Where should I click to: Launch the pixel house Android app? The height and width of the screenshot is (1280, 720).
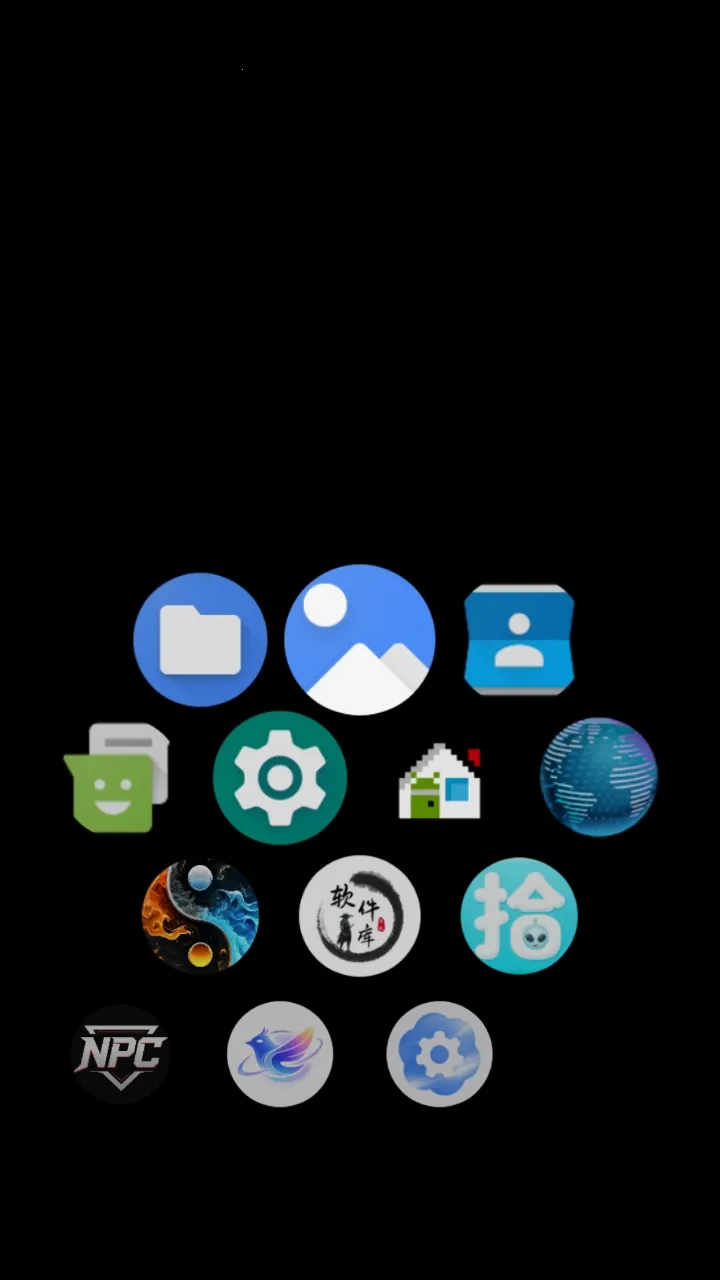[x=440, y=780]
